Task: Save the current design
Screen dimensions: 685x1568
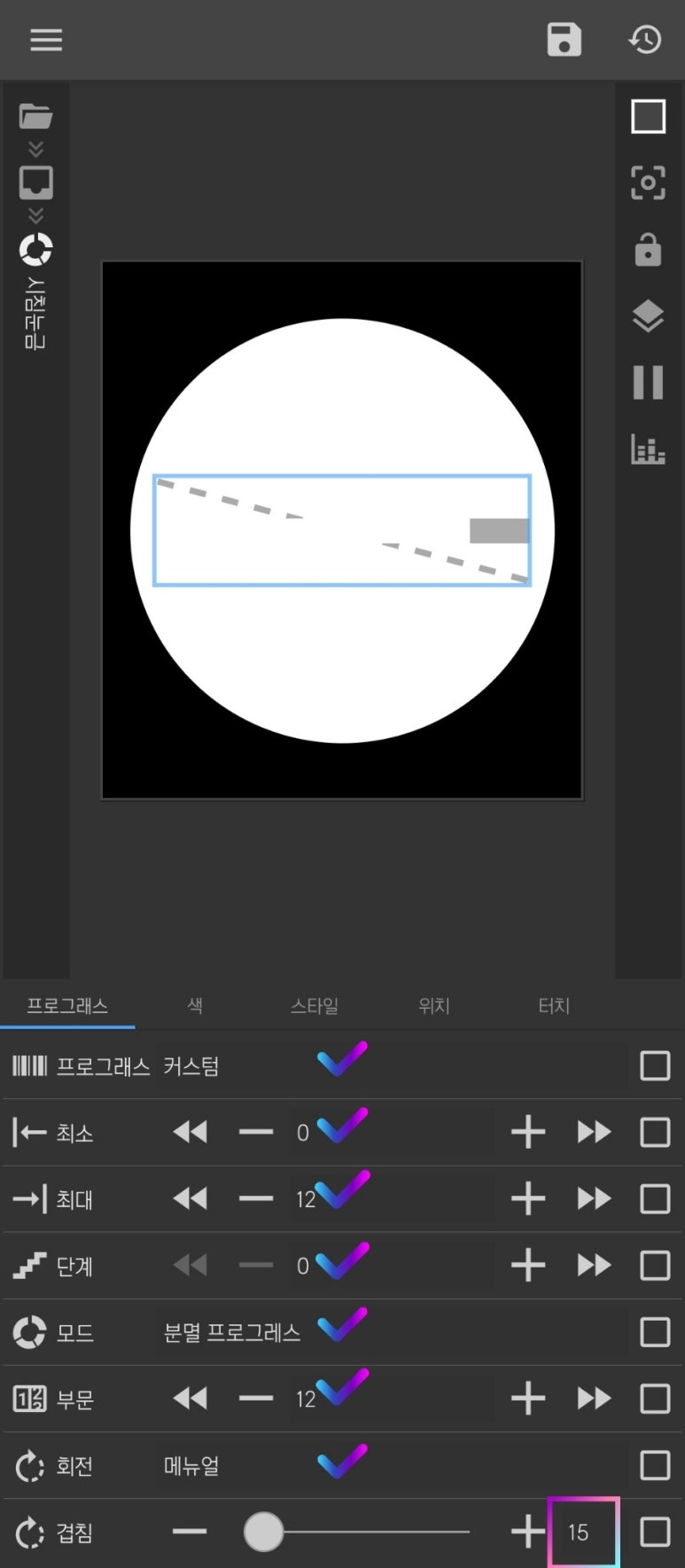Action: 564,40
